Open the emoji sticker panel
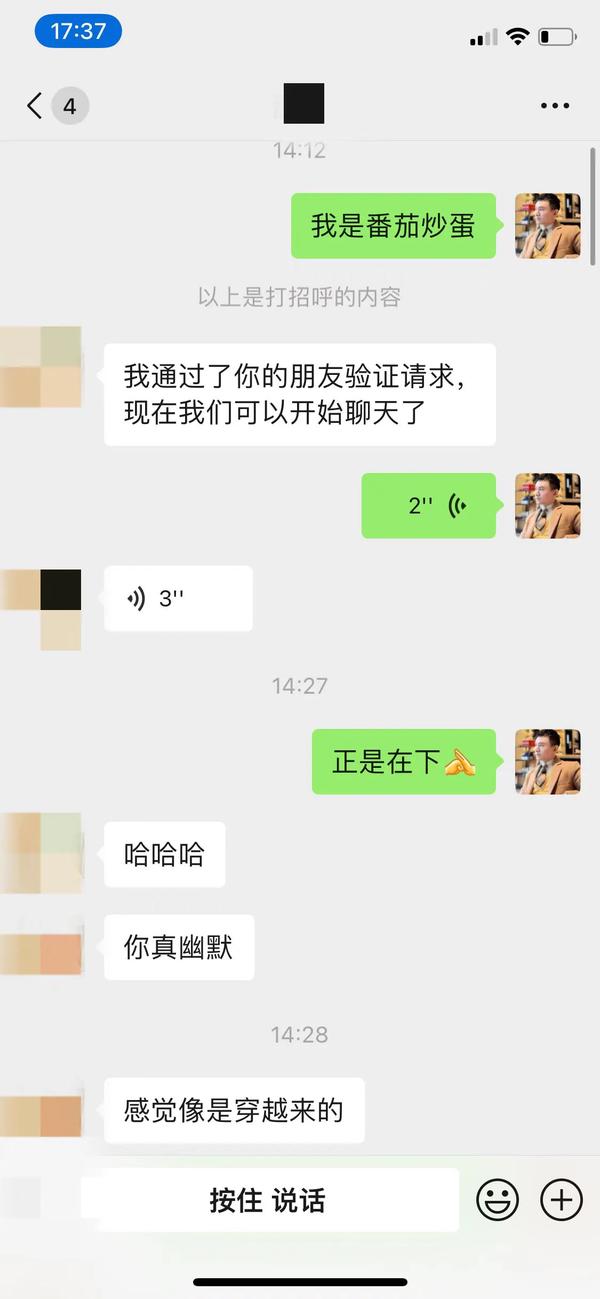Screen dimensions: 600x1299 (497, 1199)
